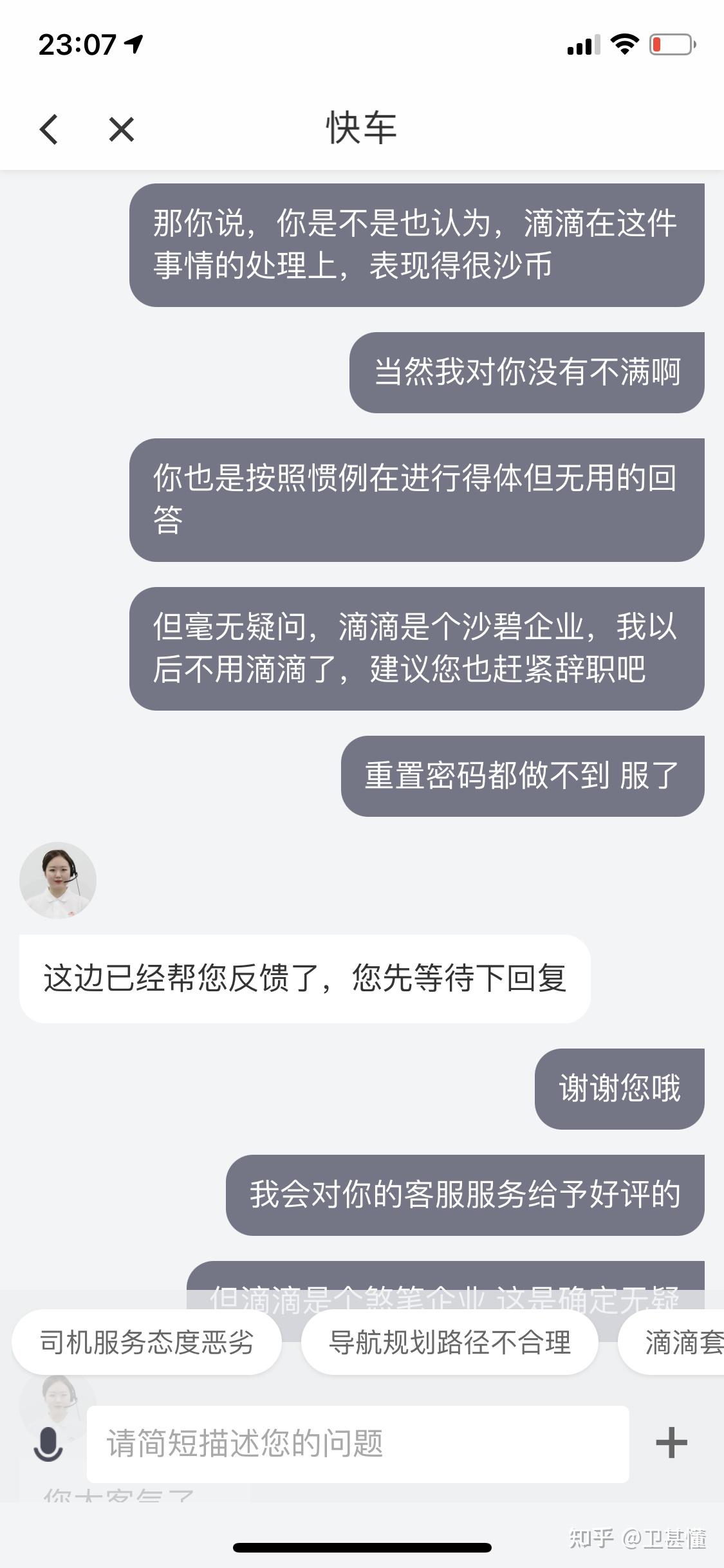
Task: Open the plus attachment menu
Action: (671, 1442)
